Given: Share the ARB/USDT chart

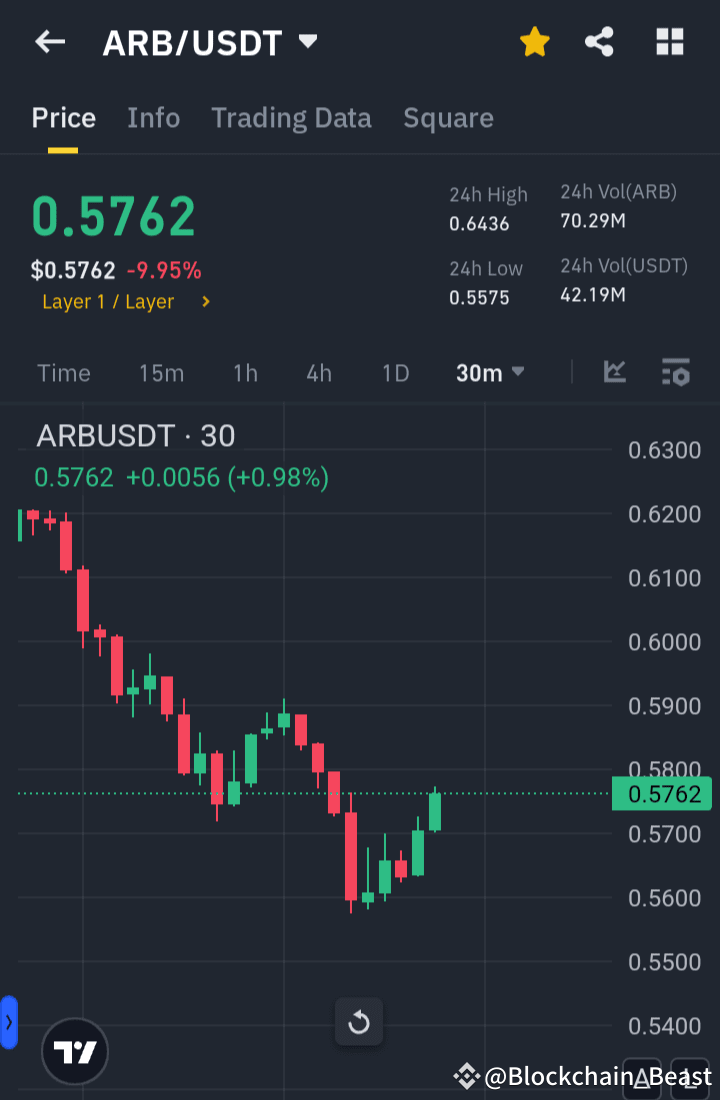Looking at the screenshot, I should (x=599, y=42).
